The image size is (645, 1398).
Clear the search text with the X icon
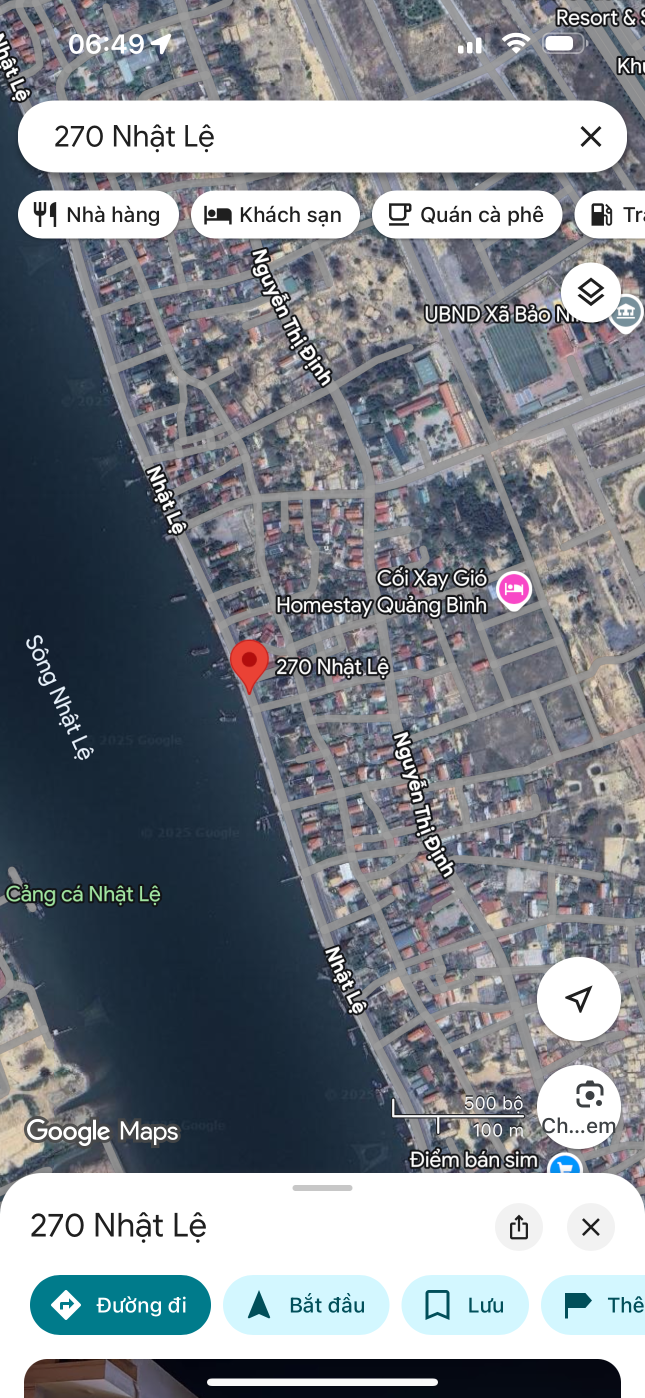[x=591, y=137]
